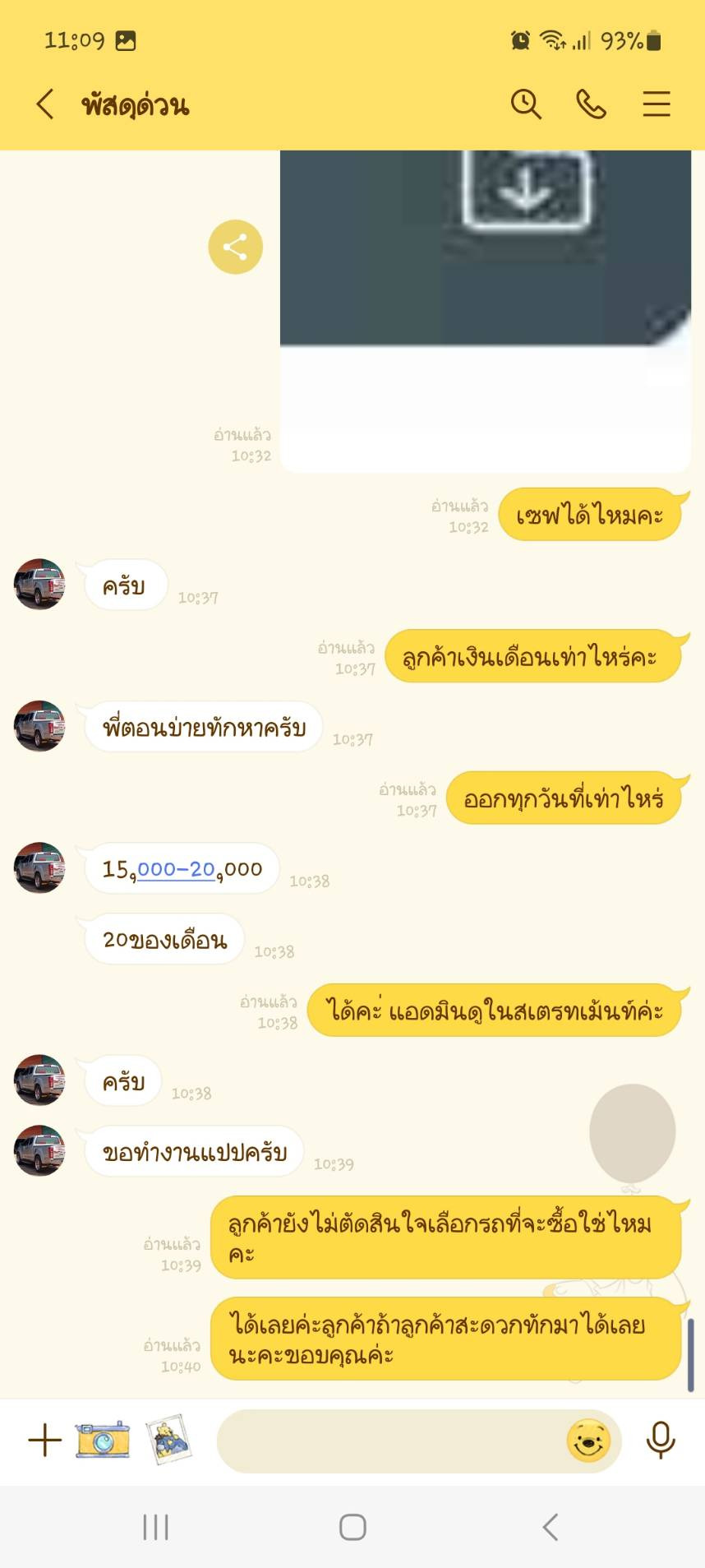Go to the system home screen

pos(352,1527)
